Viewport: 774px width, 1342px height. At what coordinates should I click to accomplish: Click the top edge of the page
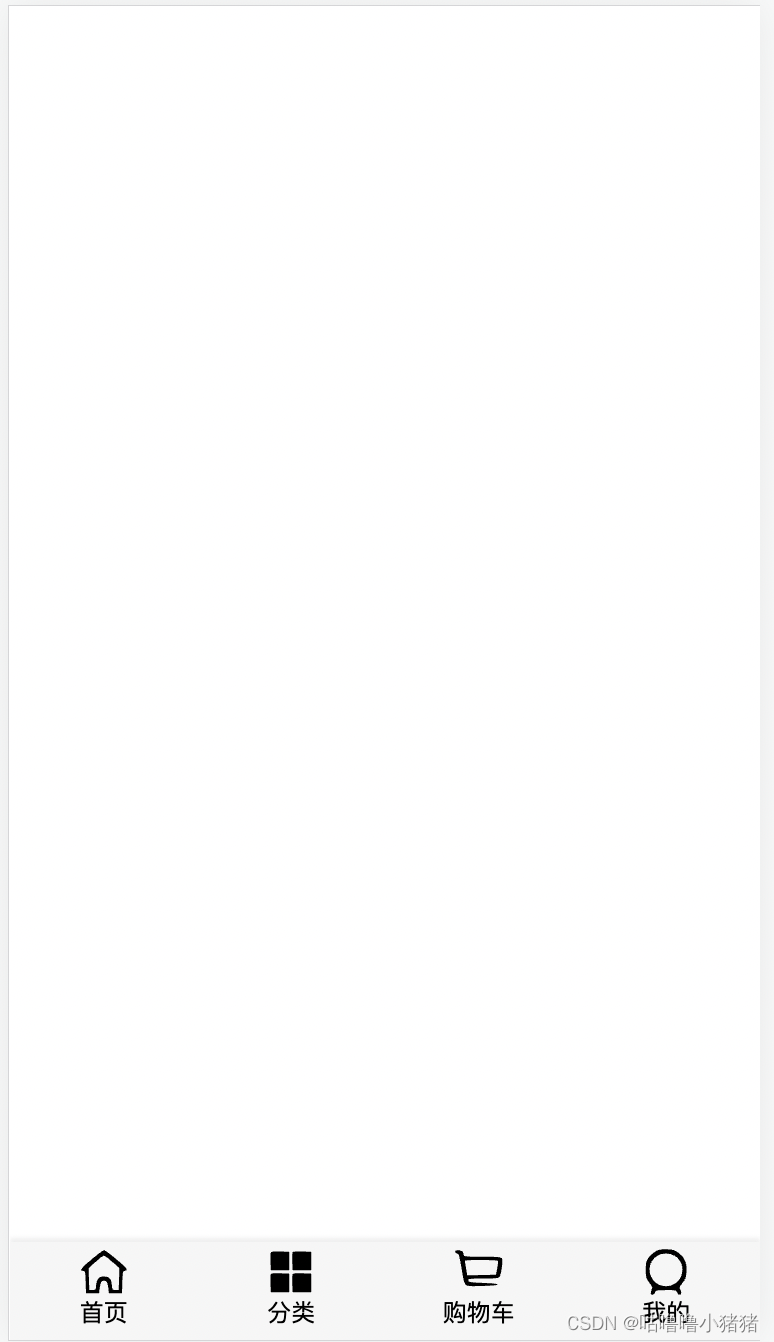387,10
